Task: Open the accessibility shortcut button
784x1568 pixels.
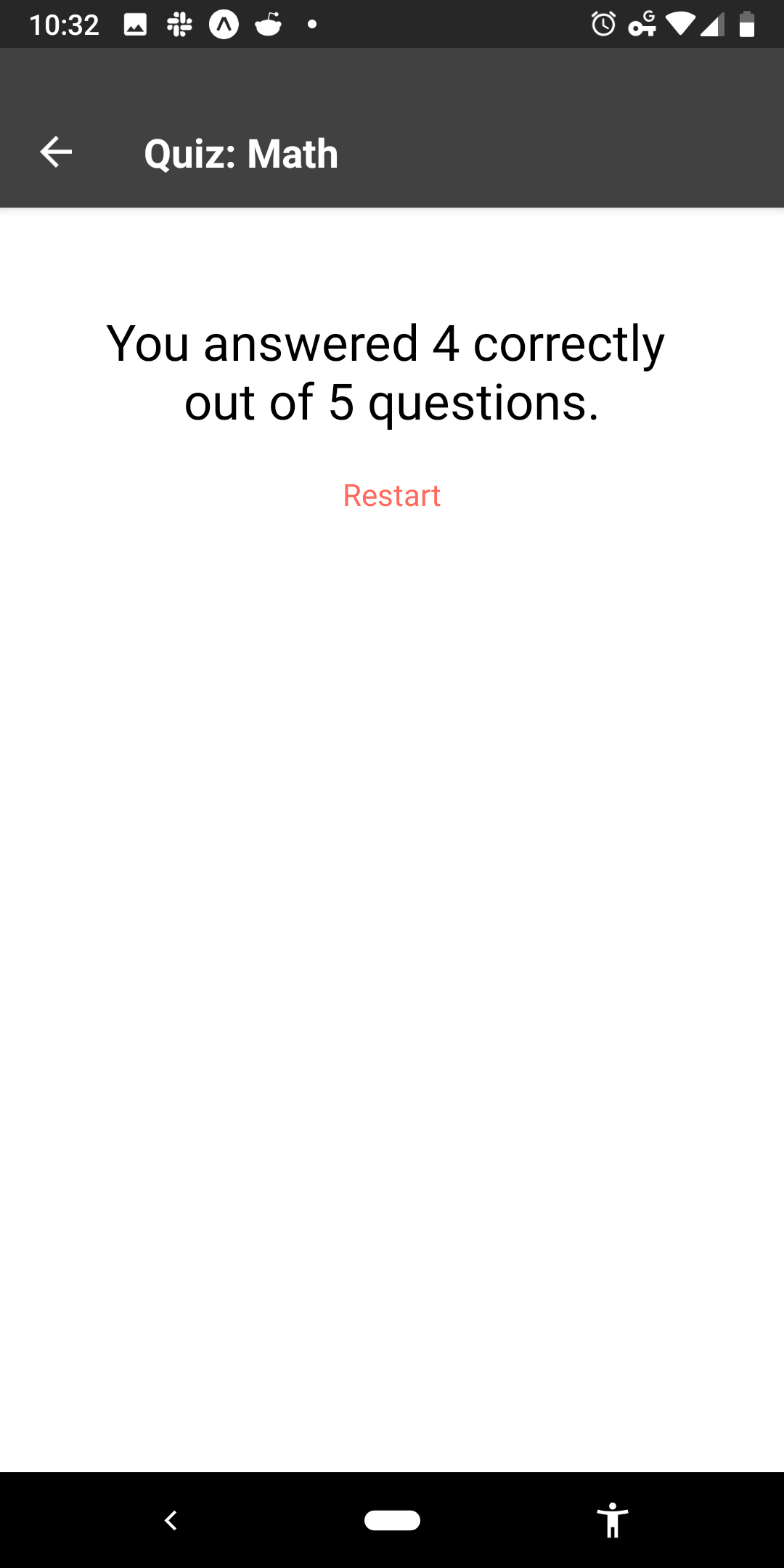Action: [613, 1520]
